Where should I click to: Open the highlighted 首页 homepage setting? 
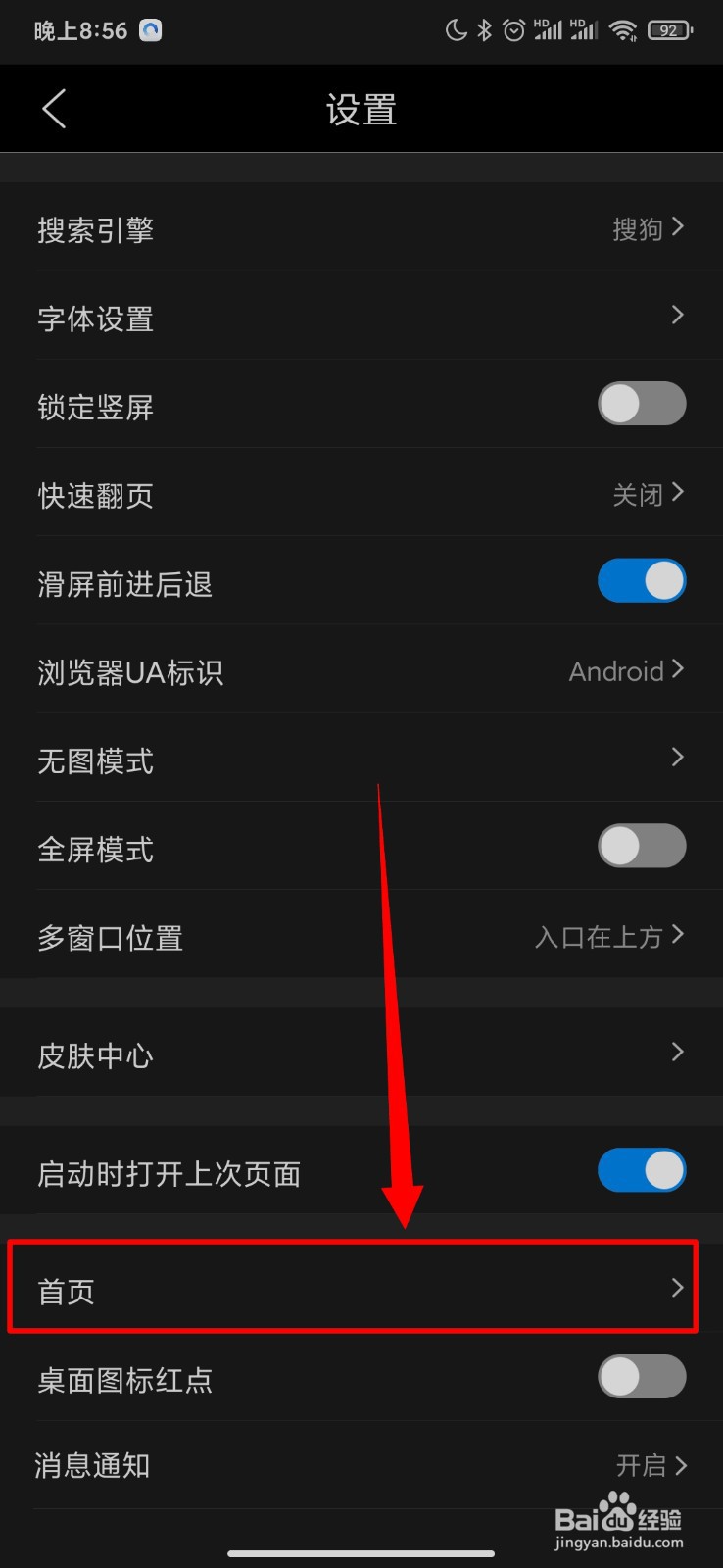(361, 1289)
